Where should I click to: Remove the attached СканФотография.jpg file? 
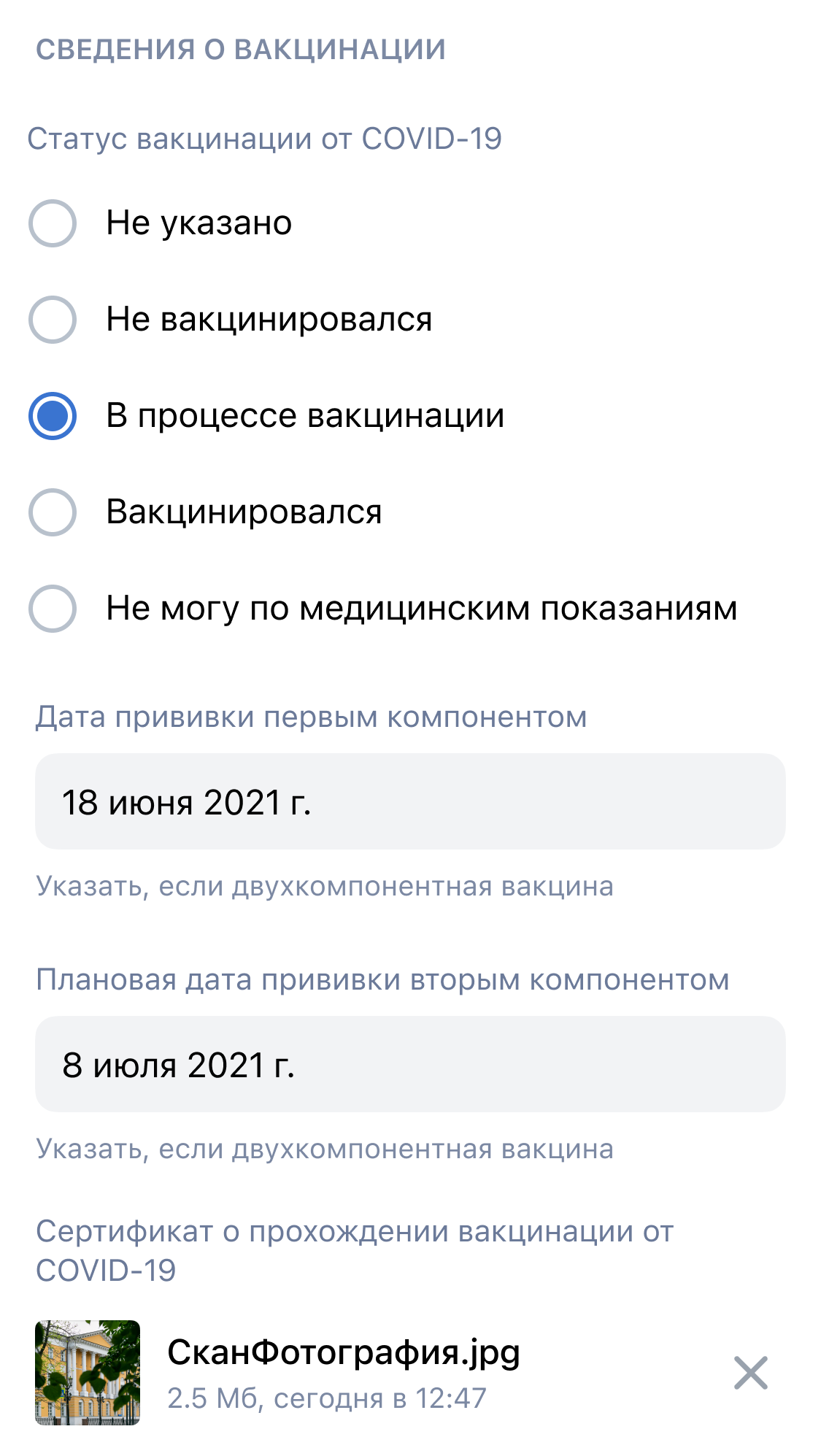[750, 1373]
